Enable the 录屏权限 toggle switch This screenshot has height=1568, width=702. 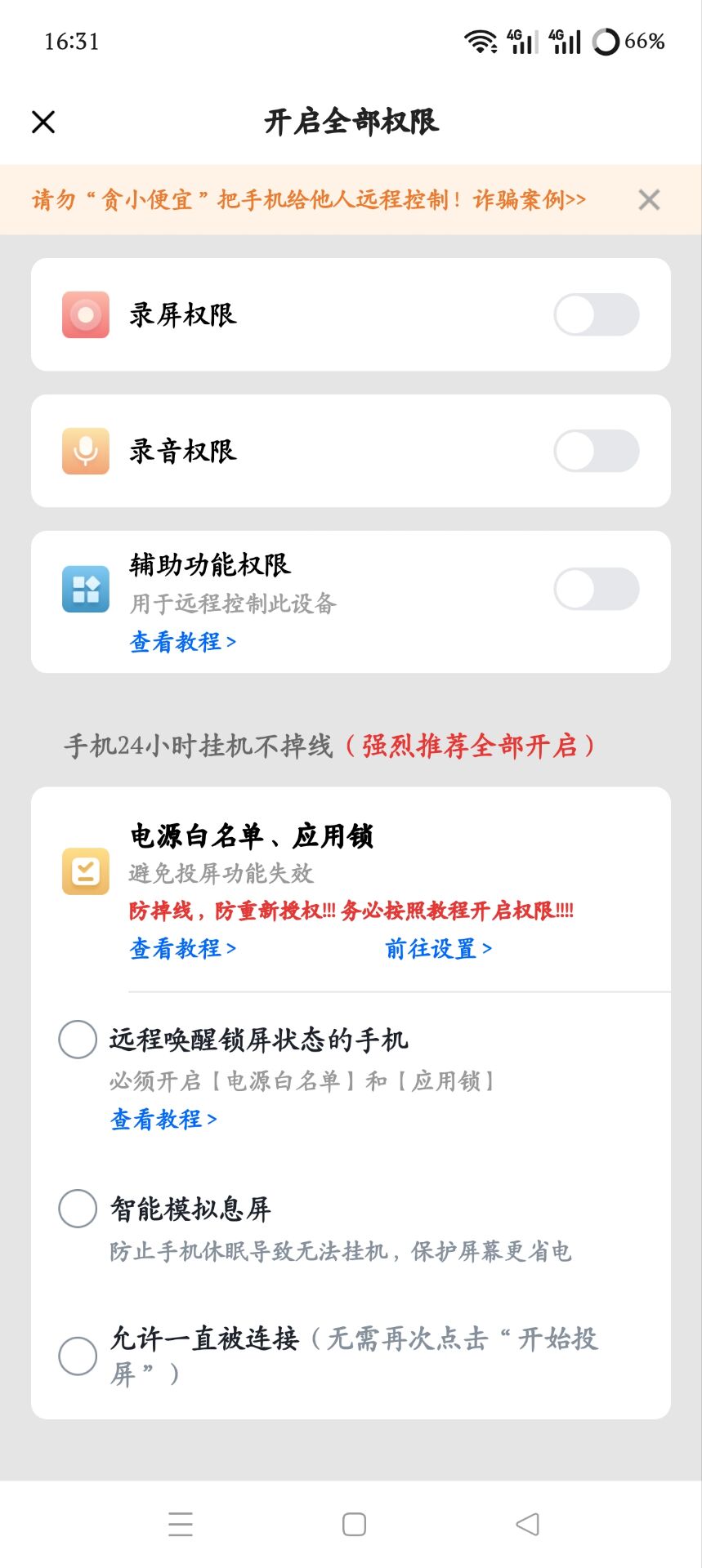597,314
